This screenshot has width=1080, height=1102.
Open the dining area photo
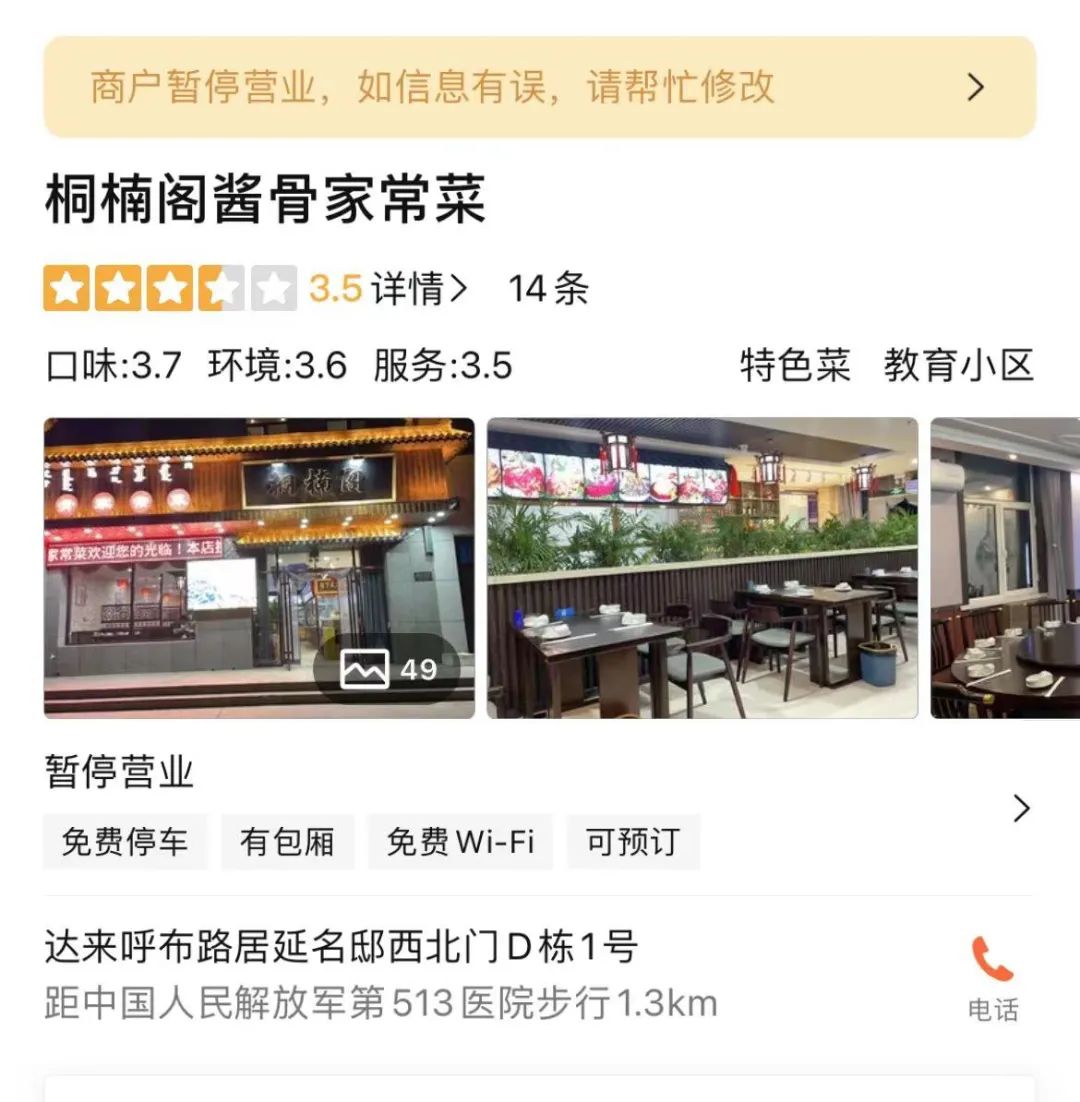pos(702,567)
